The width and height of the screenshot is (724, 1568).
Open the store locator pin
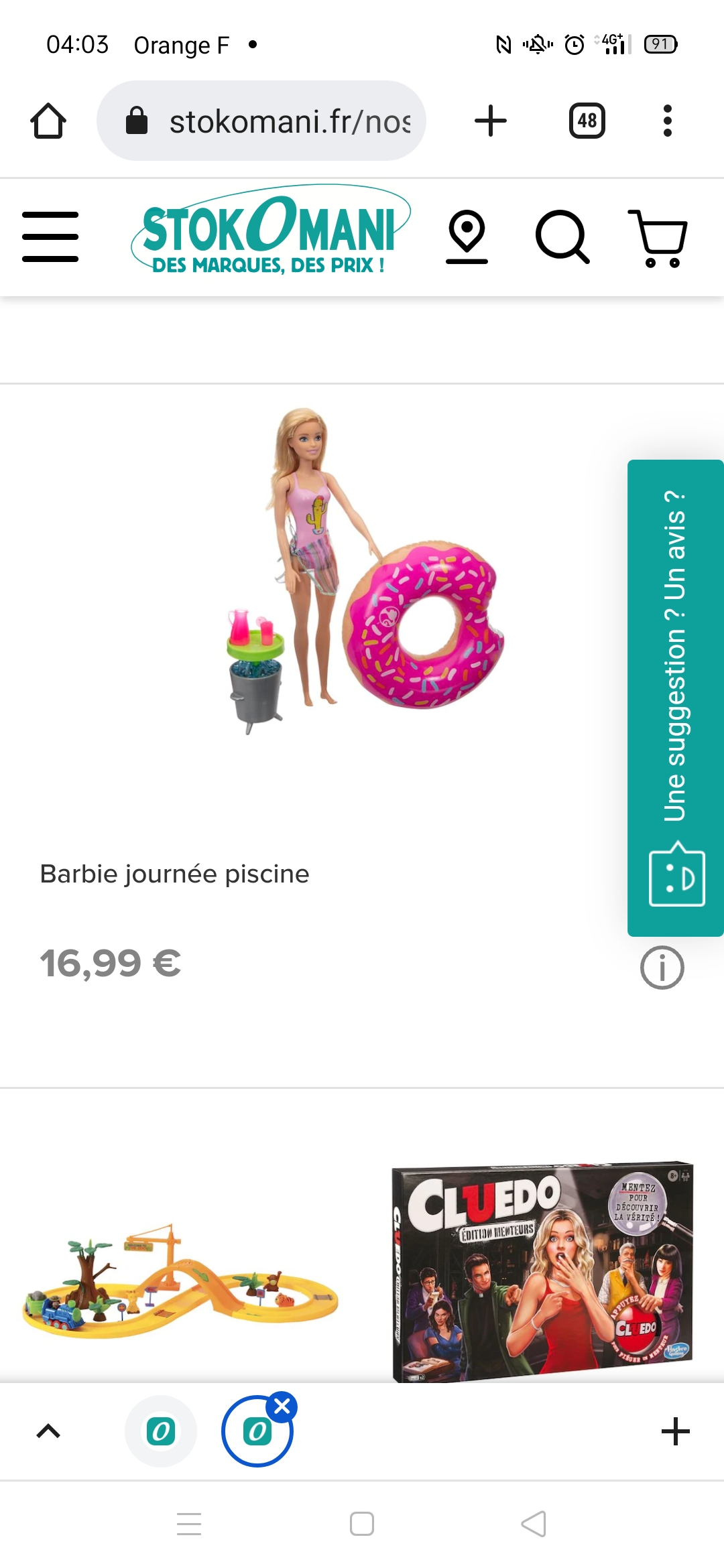[467, 237]
